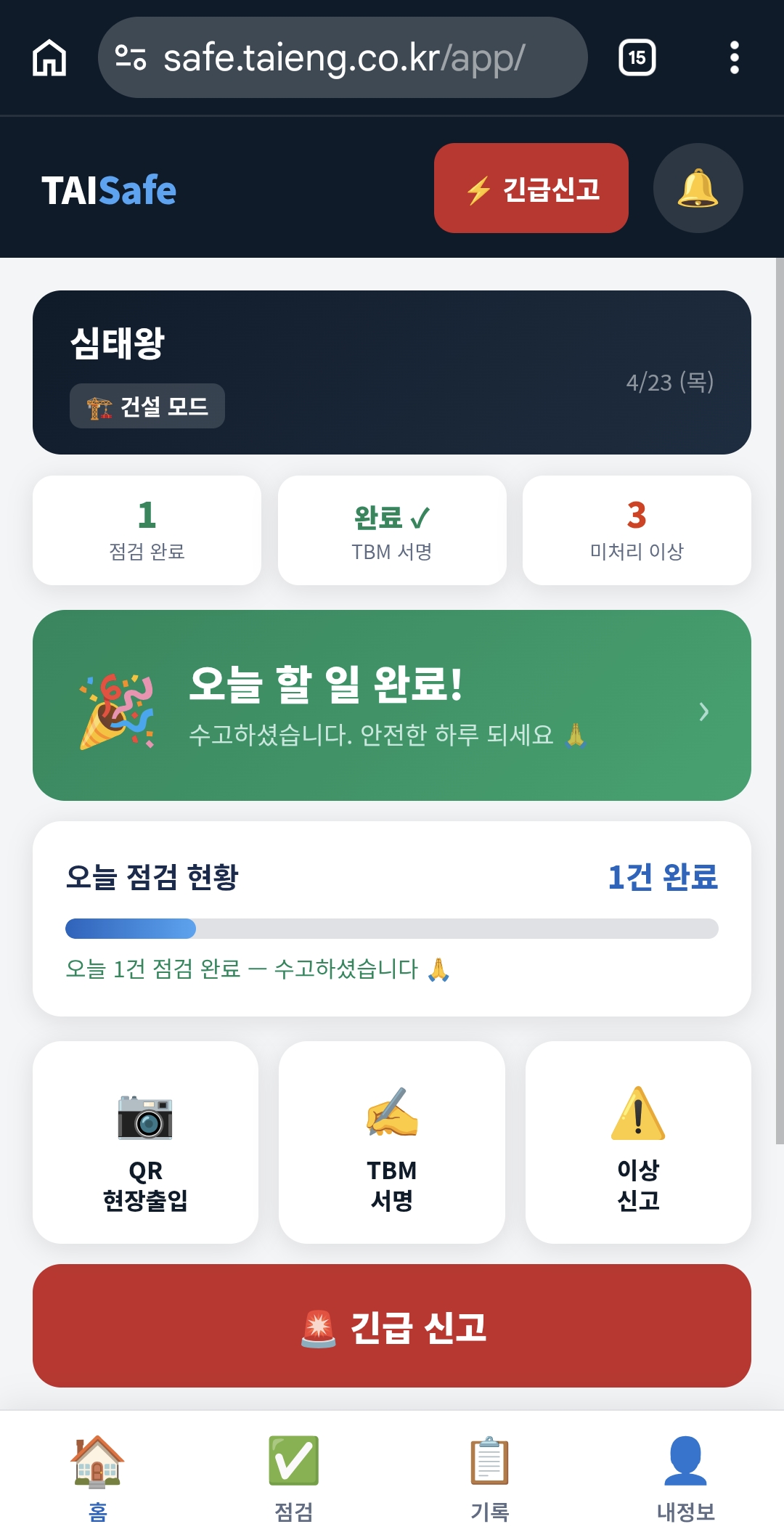The image size is (784, 1540).
Task: Open the browser three-dot overflow menu
Action: pyautogui.click(x=736, y=58)
